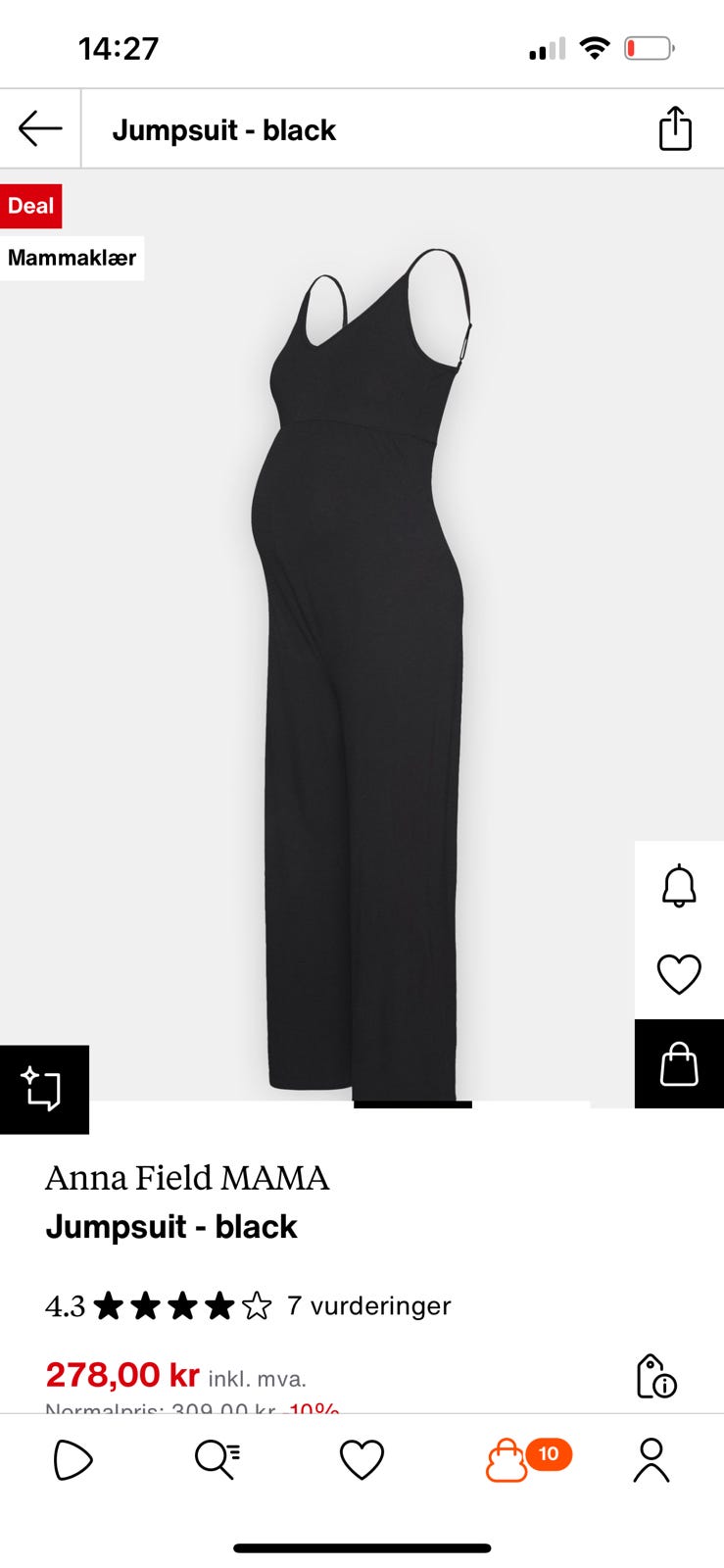Show price information details
724x1568 pixels.
click(x=655, y=1376)
